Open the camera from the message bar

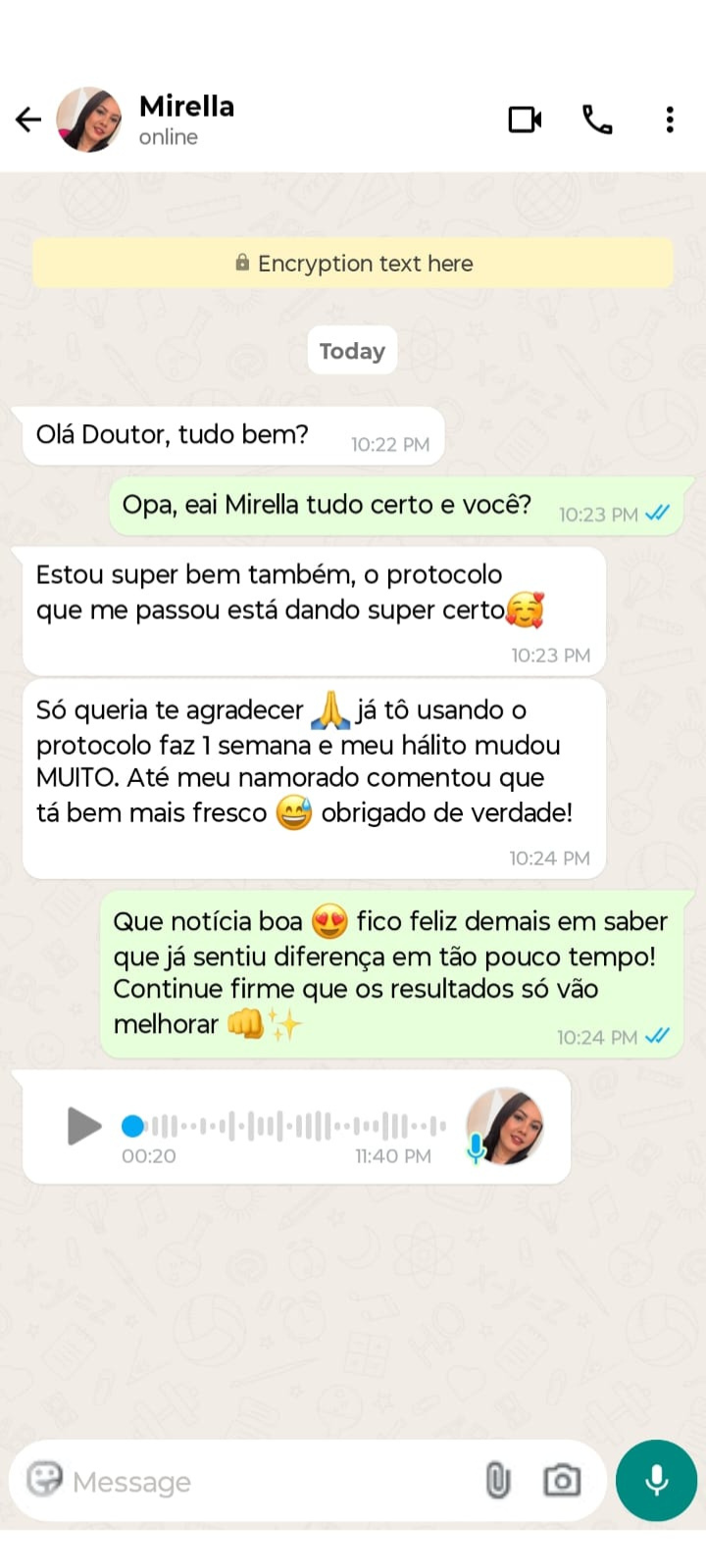click(562, 1480)
